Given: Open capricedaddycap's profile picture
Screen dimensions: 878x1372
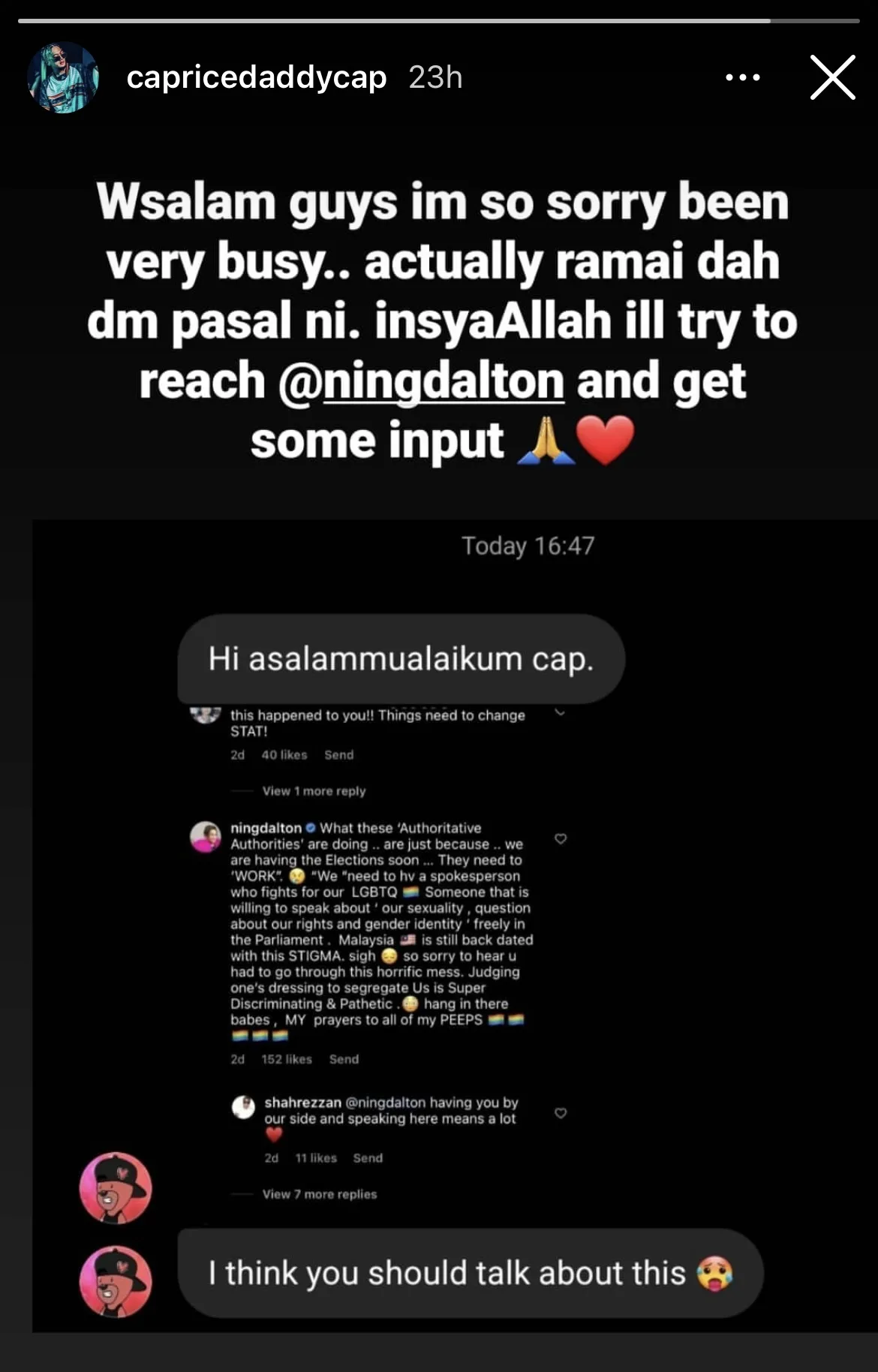Looking at the screenshot, I should tap(63, 77).
